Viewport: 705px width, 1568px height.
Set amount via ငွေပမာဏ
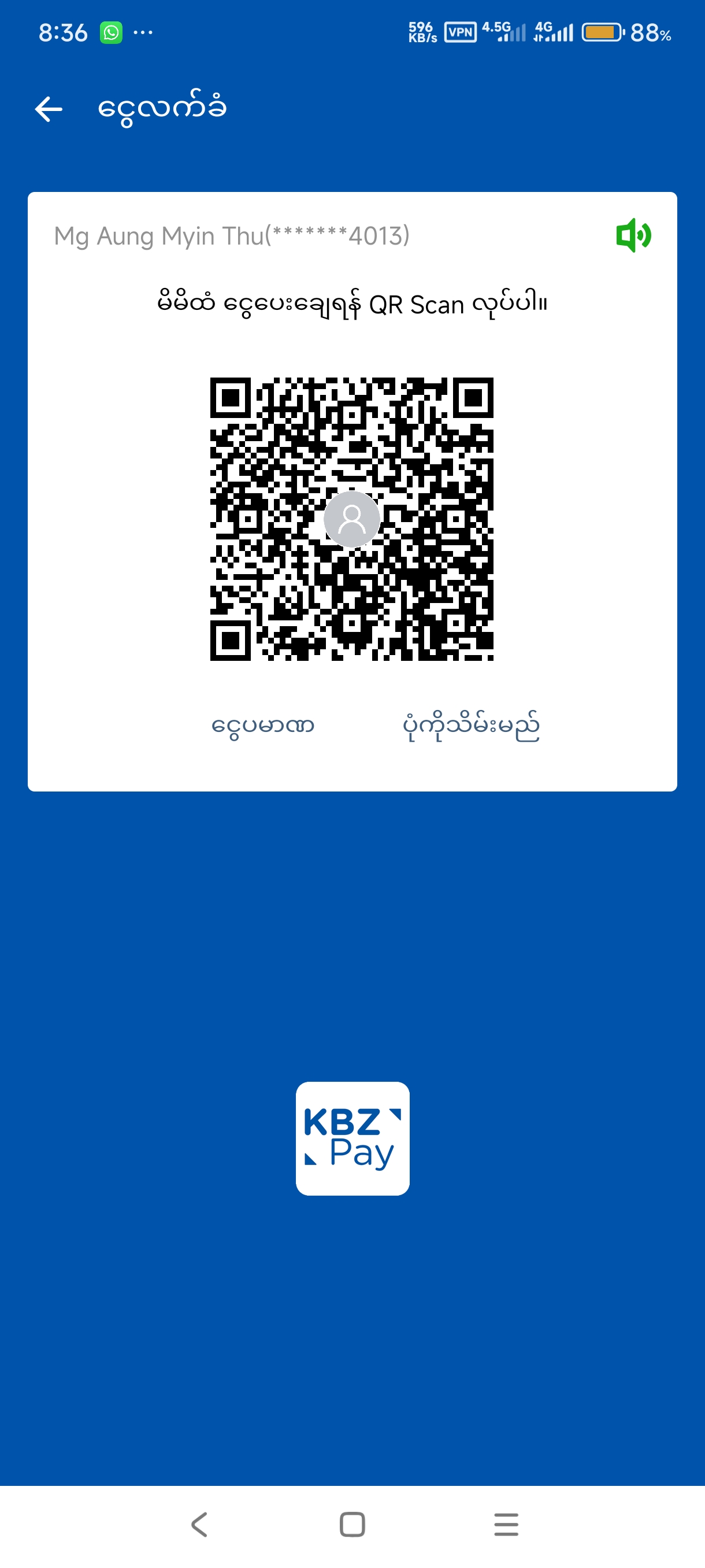pyautogui.click(x=262, y=726)
